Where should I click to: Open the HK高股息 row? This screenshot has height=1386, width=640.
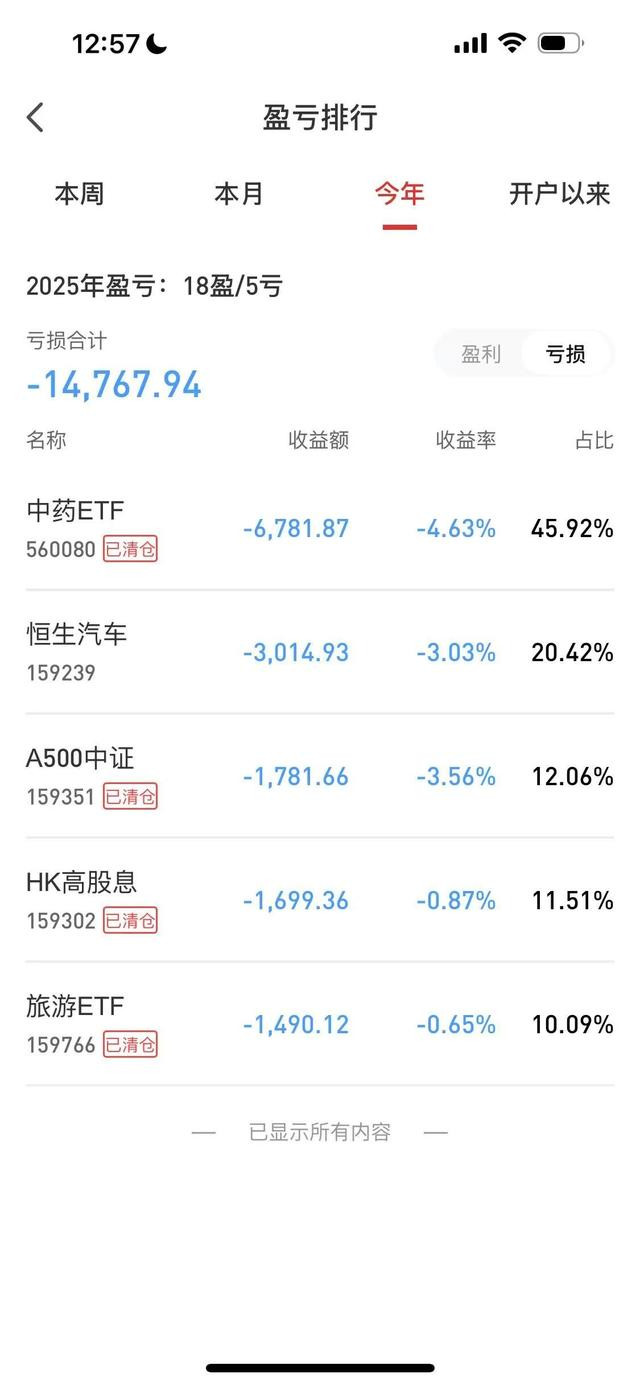(x=320, y=900)
